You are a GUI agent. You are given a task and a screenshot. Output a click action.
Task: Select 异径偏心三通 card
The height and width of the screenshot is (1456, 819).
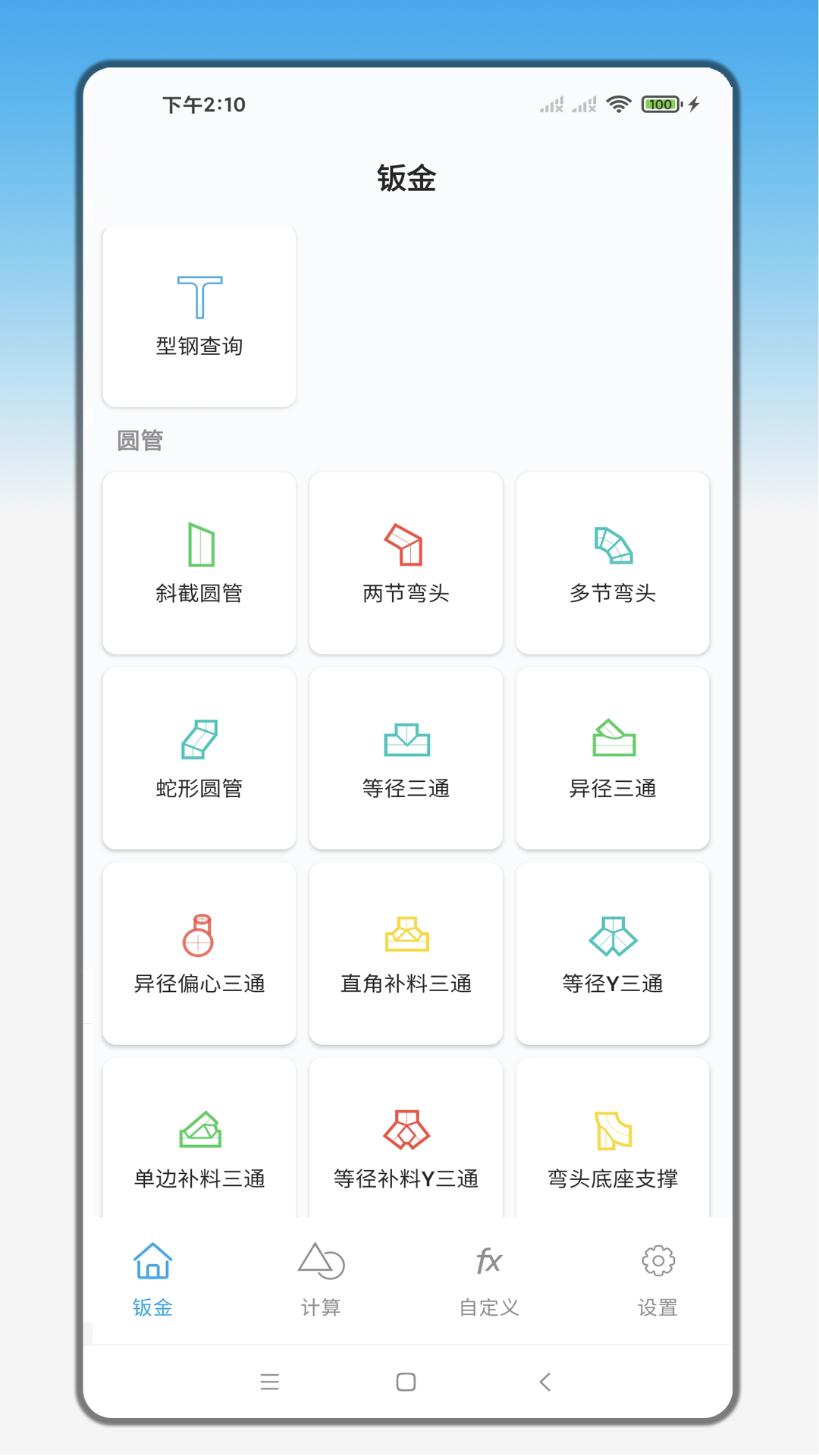point(199,953)
